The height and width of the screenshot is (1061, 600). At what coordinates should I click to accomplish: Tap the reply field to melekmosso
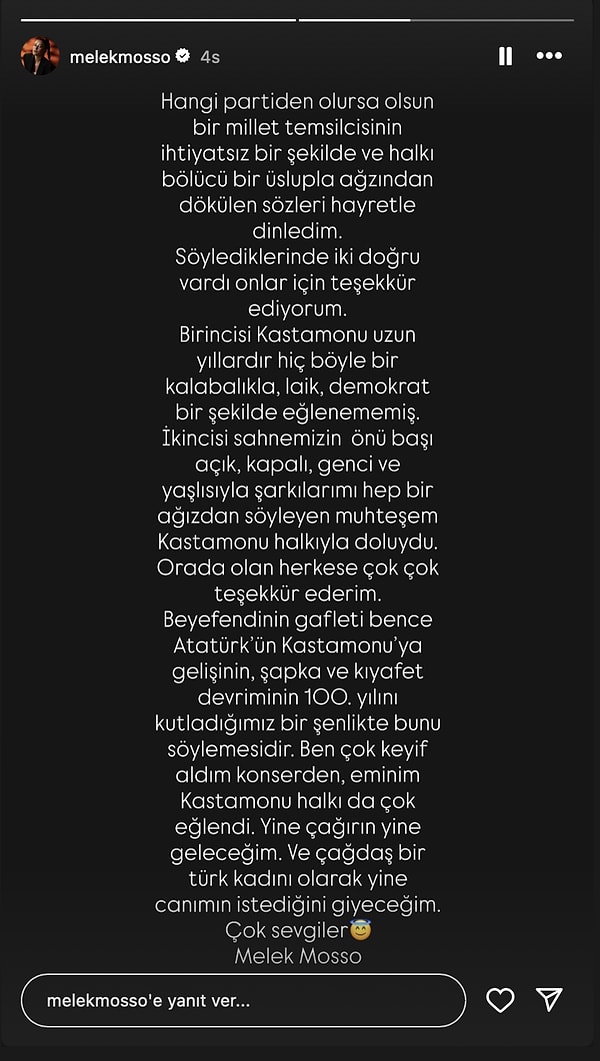point(243,1000)
